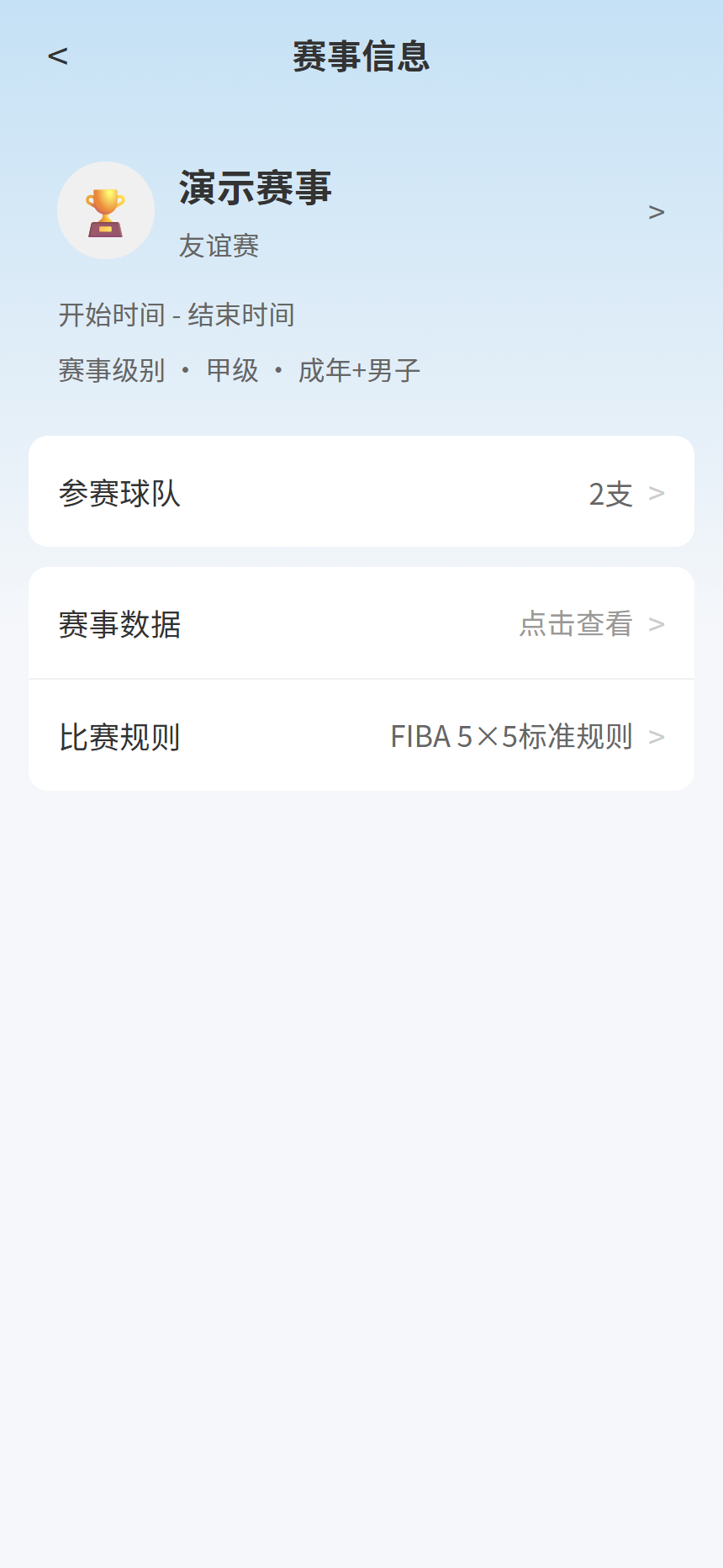Click the 友谊赛 event type label
The image size is (723, 1568).
click(x=218, y=246)
